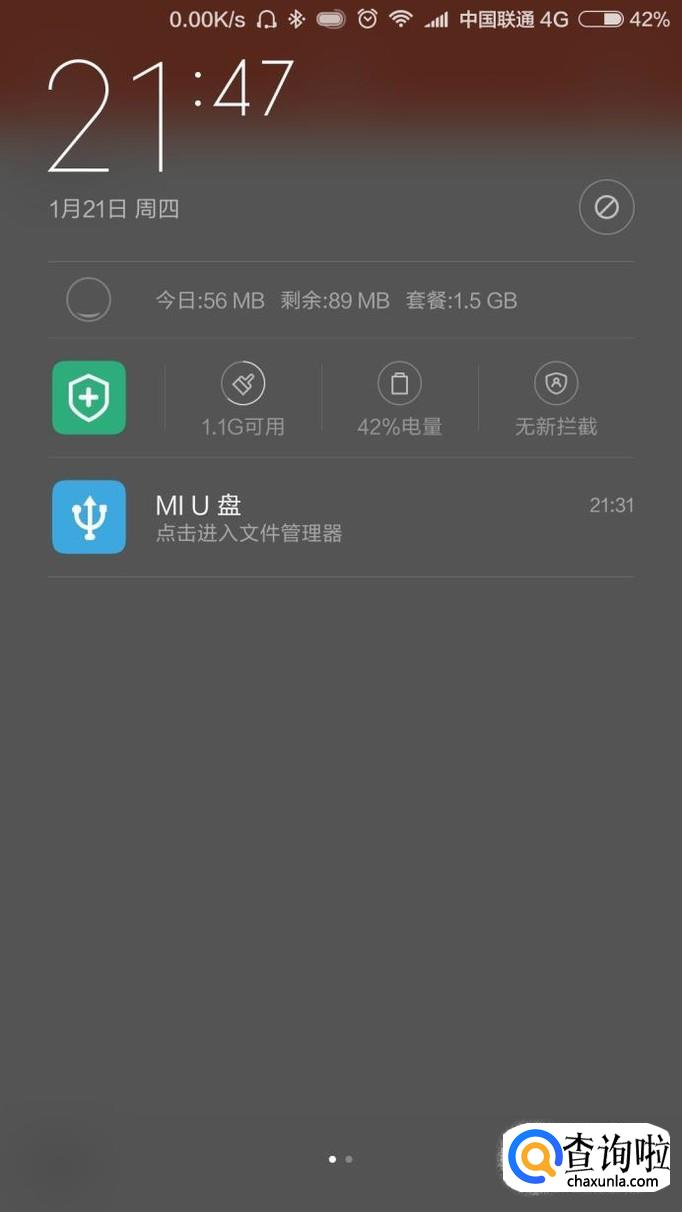Open the MI U 盘 notification

[x=340, y=517]
